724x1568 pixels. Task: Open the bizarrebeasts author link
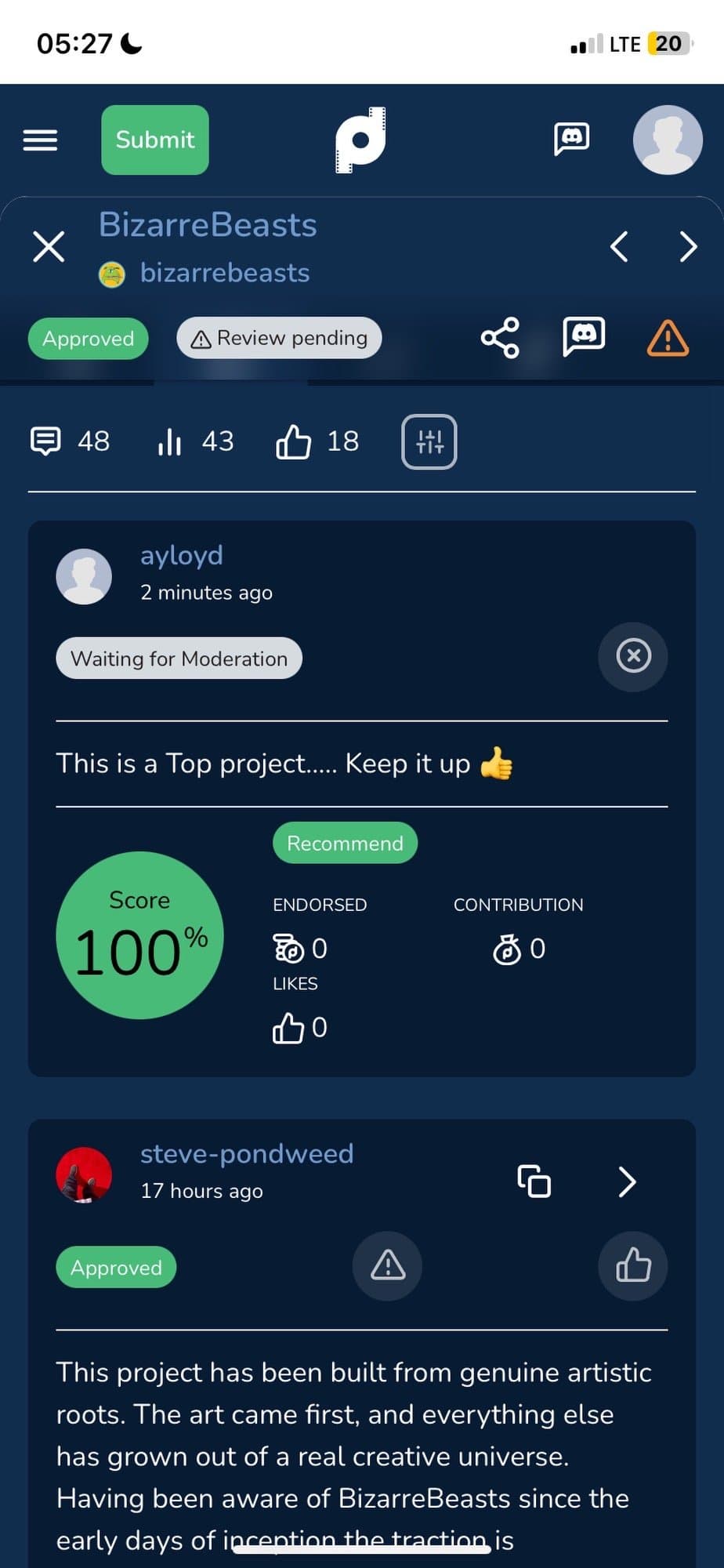[224, 273]
